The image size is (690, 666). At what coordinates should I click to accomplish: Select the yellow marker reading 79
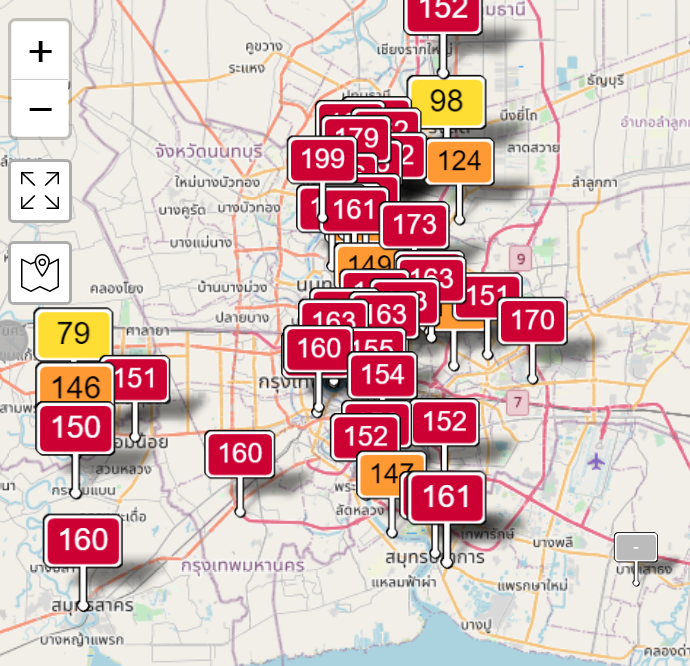[73, 333]
